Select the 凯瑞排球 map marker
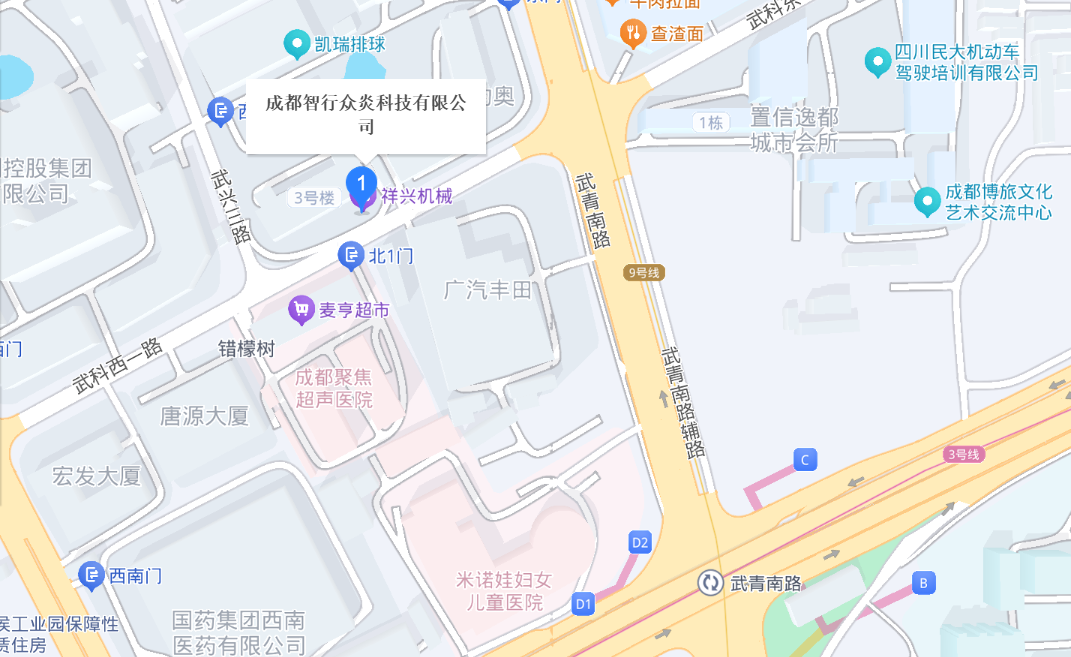Viewport: 1071px width, 657px height. coord(296,44)
